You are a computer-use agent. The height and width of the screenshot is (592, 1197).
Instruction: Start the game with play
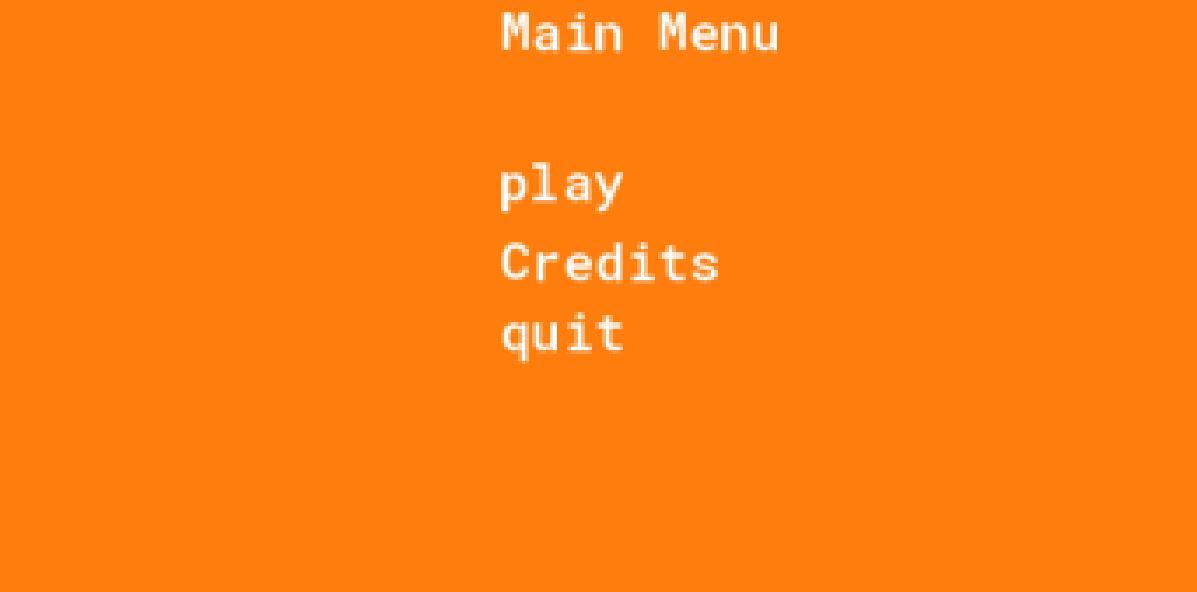(x=561, y=187)
